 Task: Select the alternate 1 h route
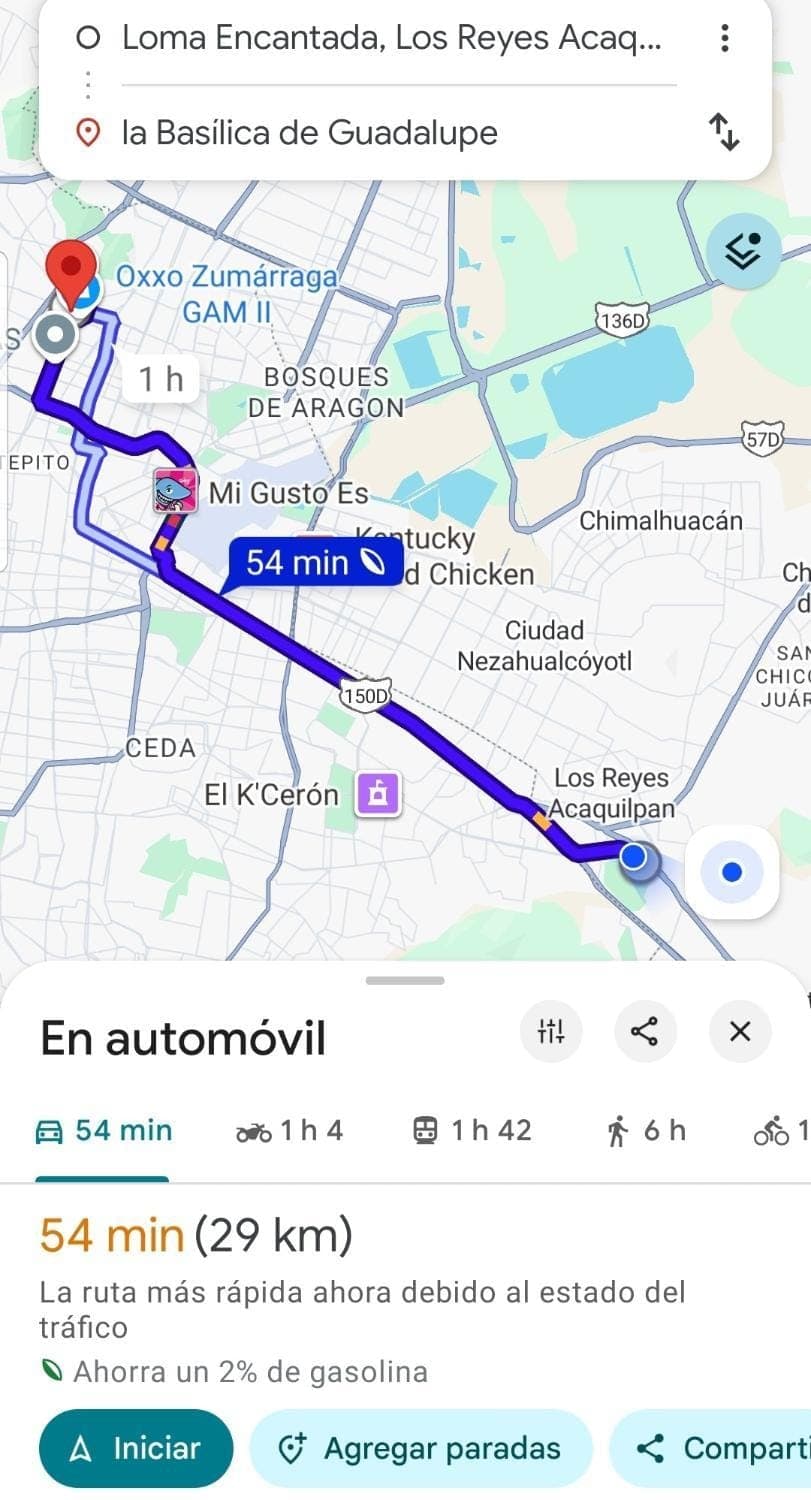pyautogui.click(x=161, y=380)
